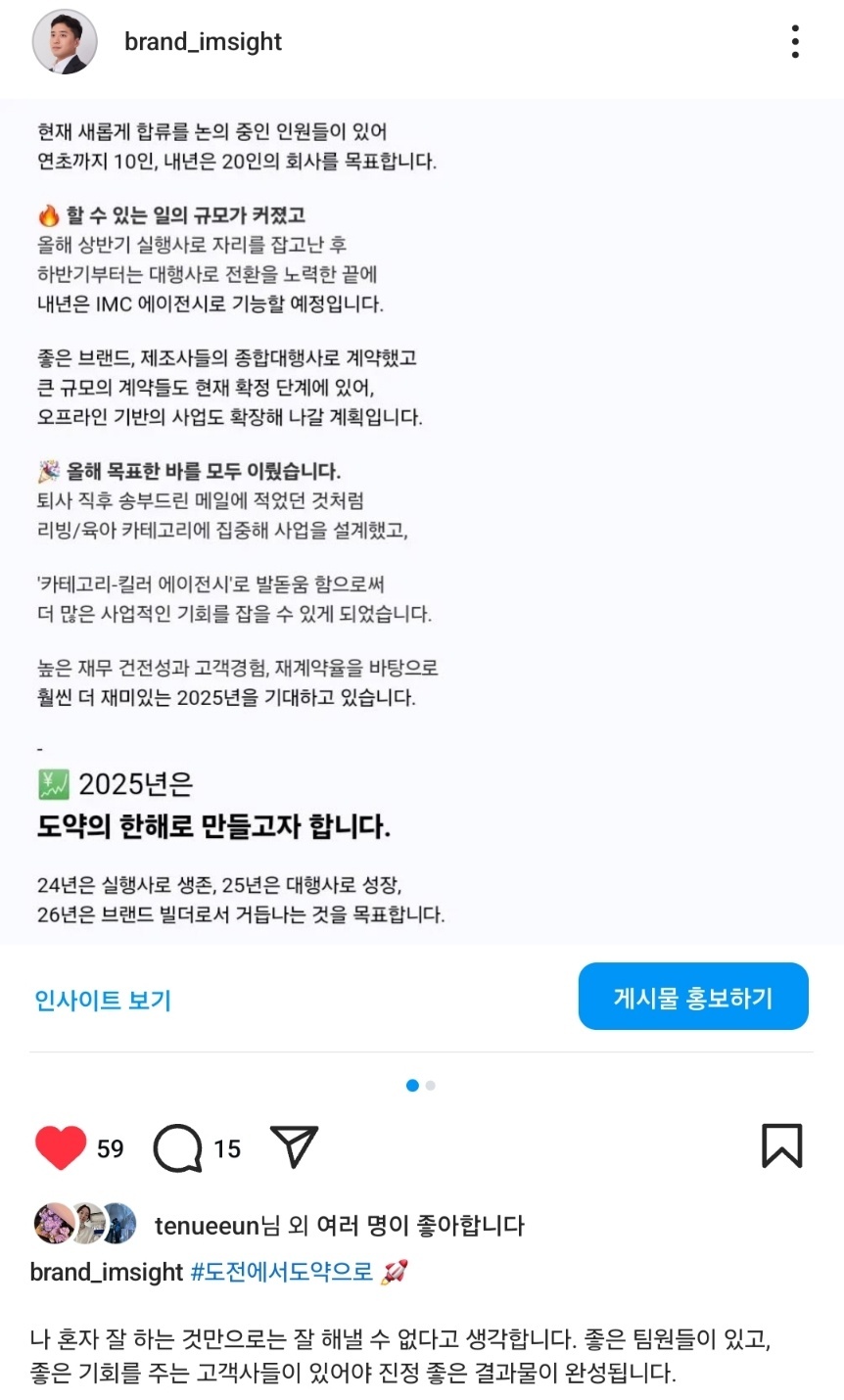
Task: Open the post's three-dot overflow menu
Action: [795, 42]
